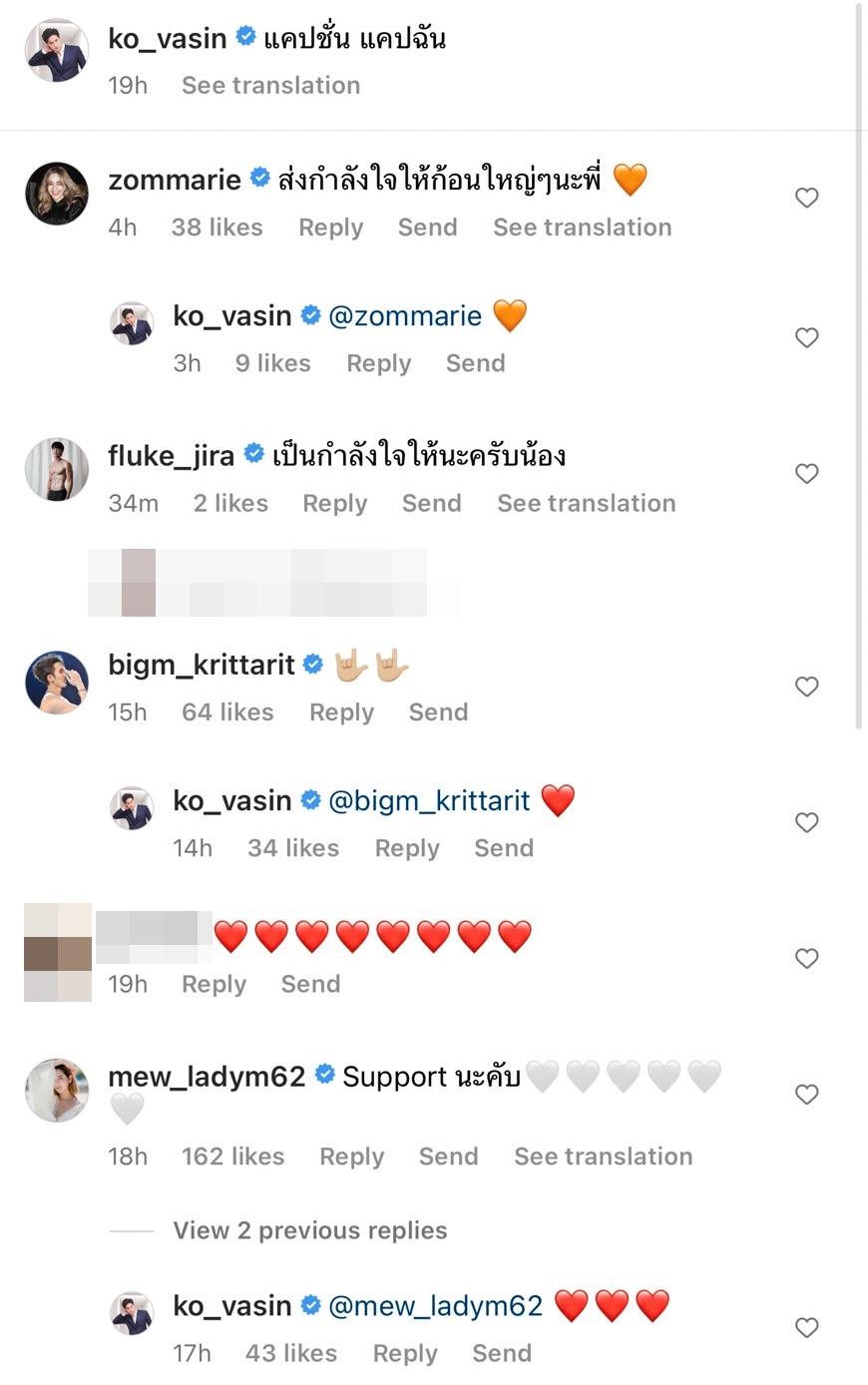See translation of fluke_jira's comment
The image size is (868, 1385).
point(586,503)
